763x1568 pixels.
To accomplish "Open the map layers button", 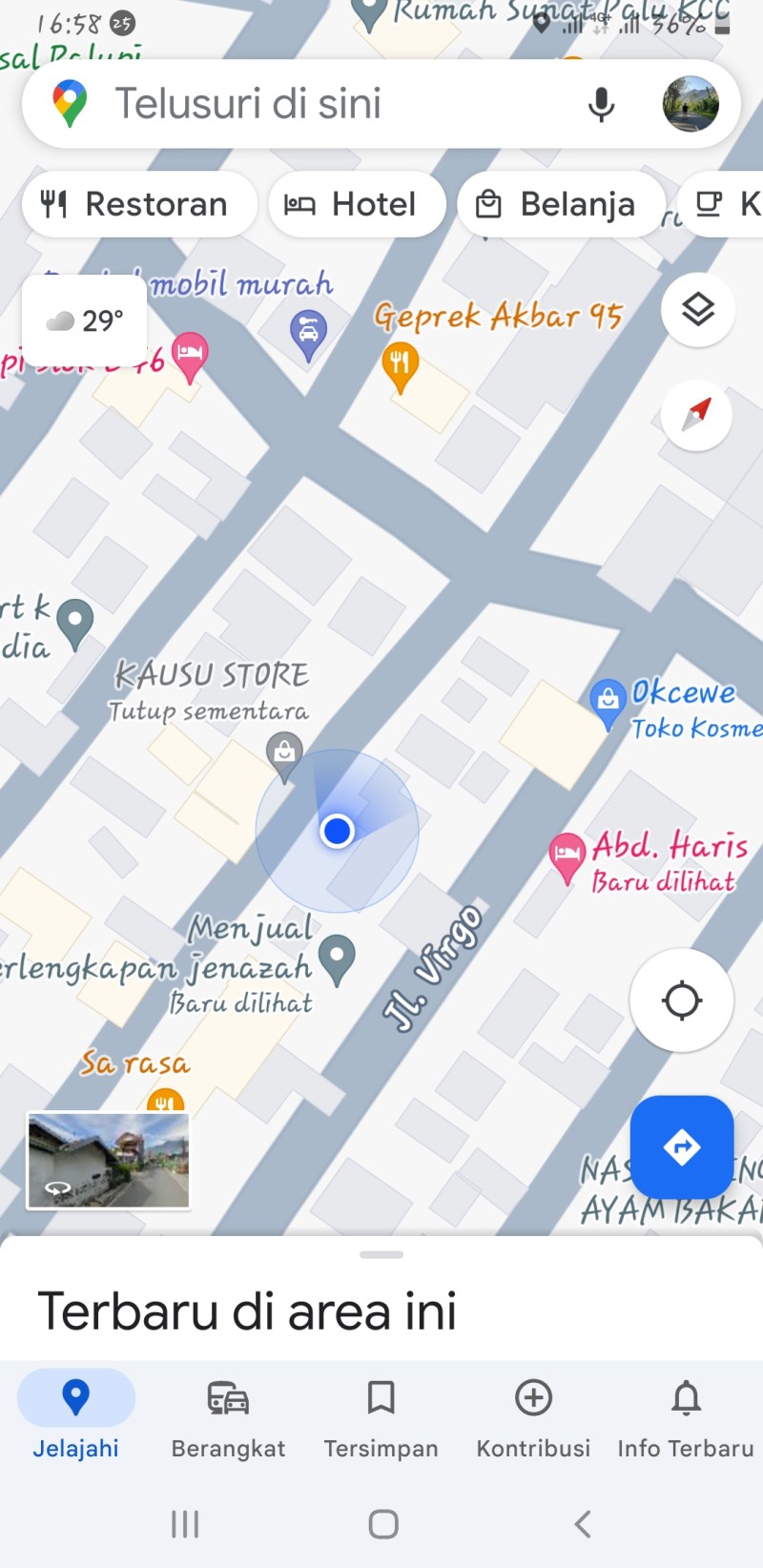I will pyautogui.click(x=698, y=309).
